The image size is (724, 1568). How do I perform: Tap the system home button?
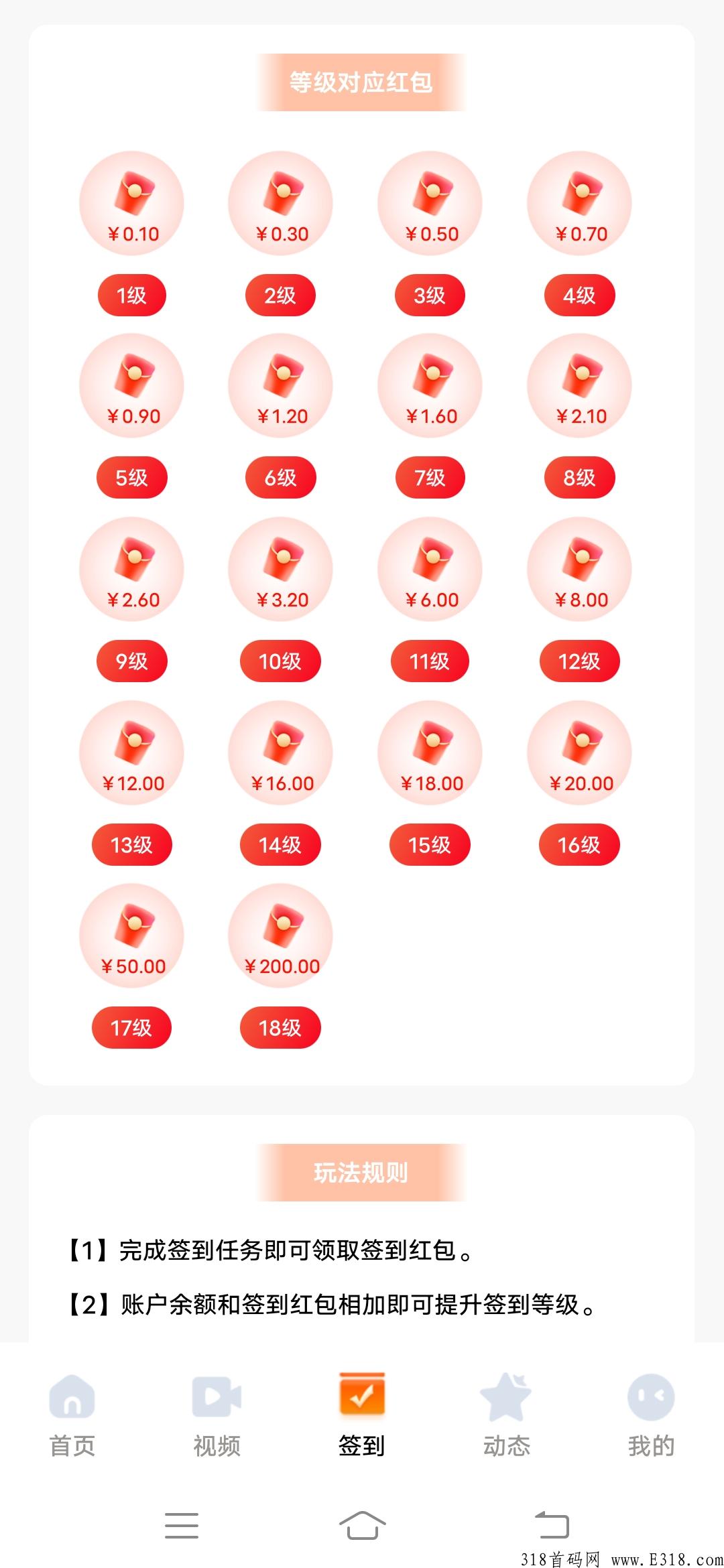point(362,1525)
